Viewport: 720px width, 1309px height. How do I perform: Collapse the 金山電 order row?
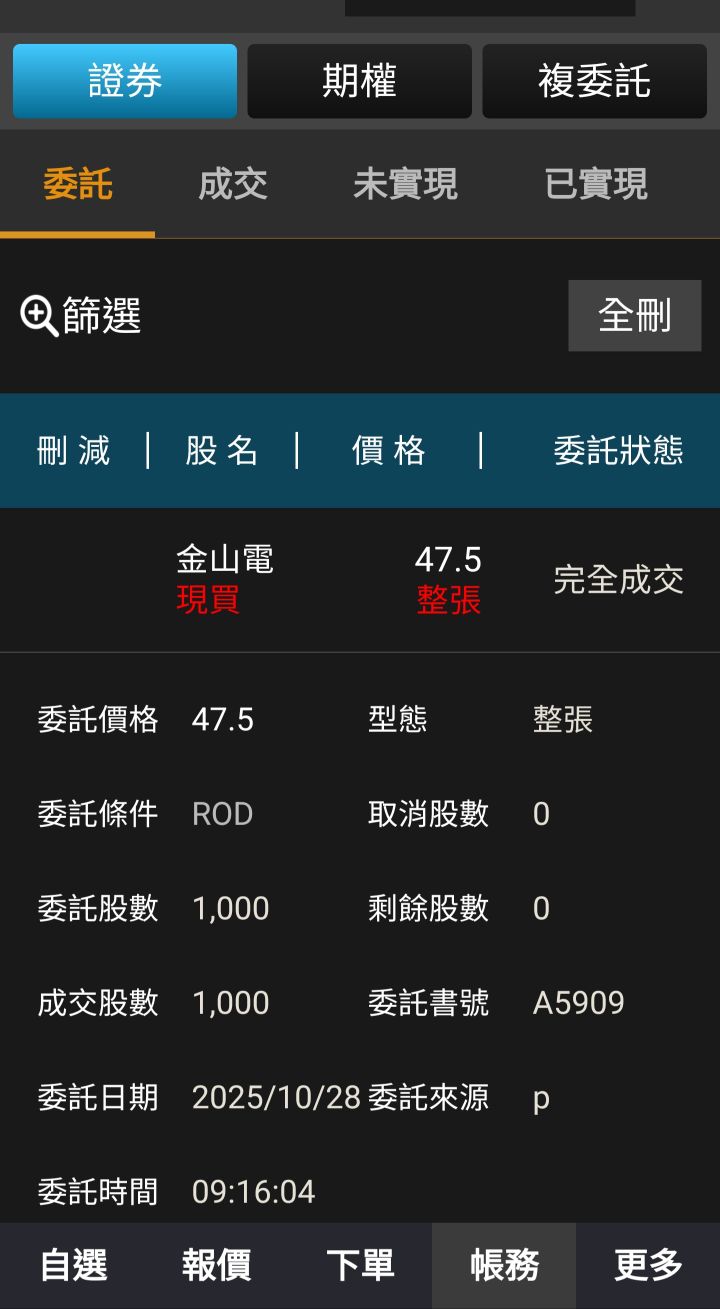pos(360,580)
